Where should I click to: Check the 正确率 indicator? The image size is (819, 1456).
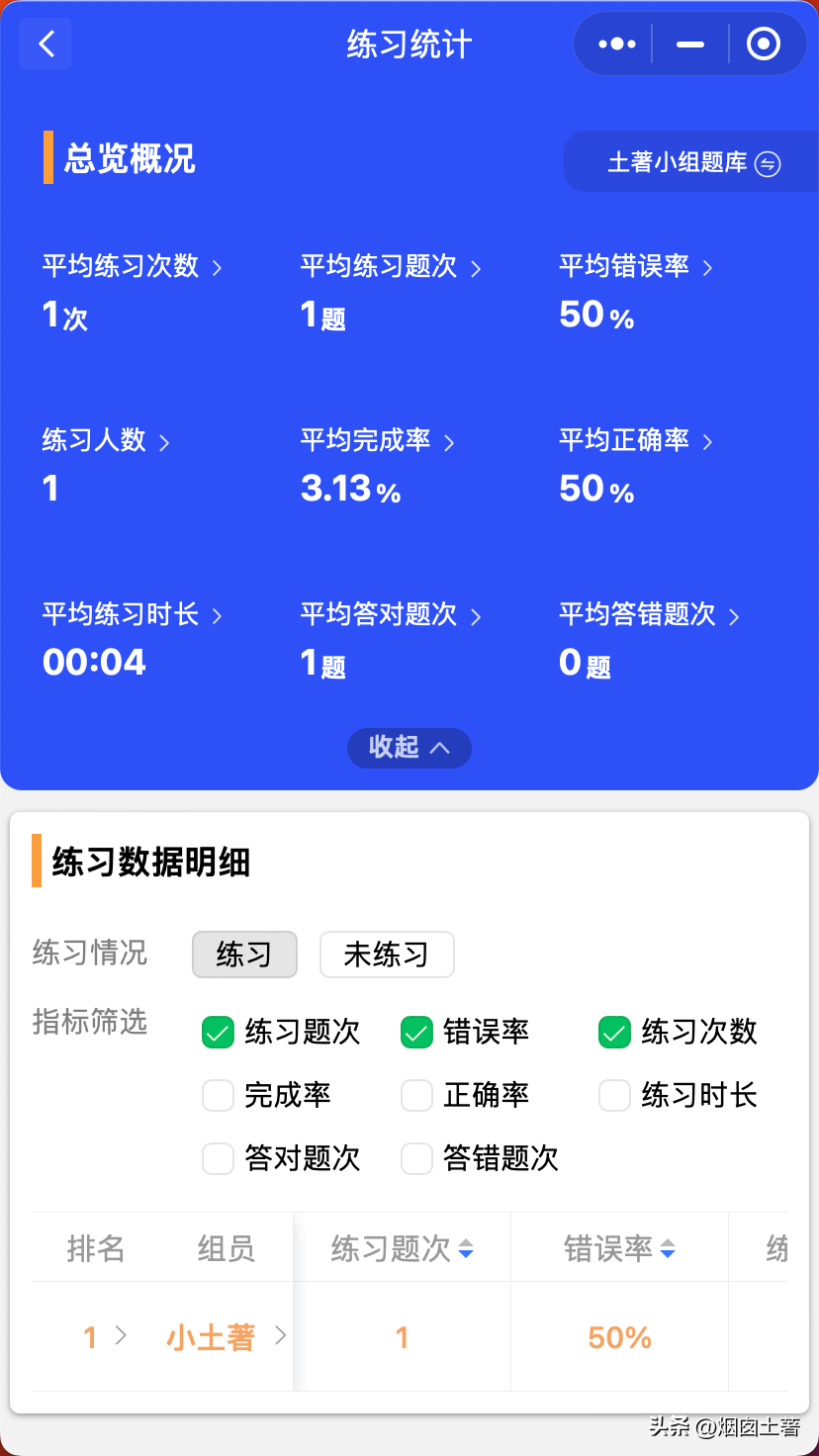tap(416, 1096)
